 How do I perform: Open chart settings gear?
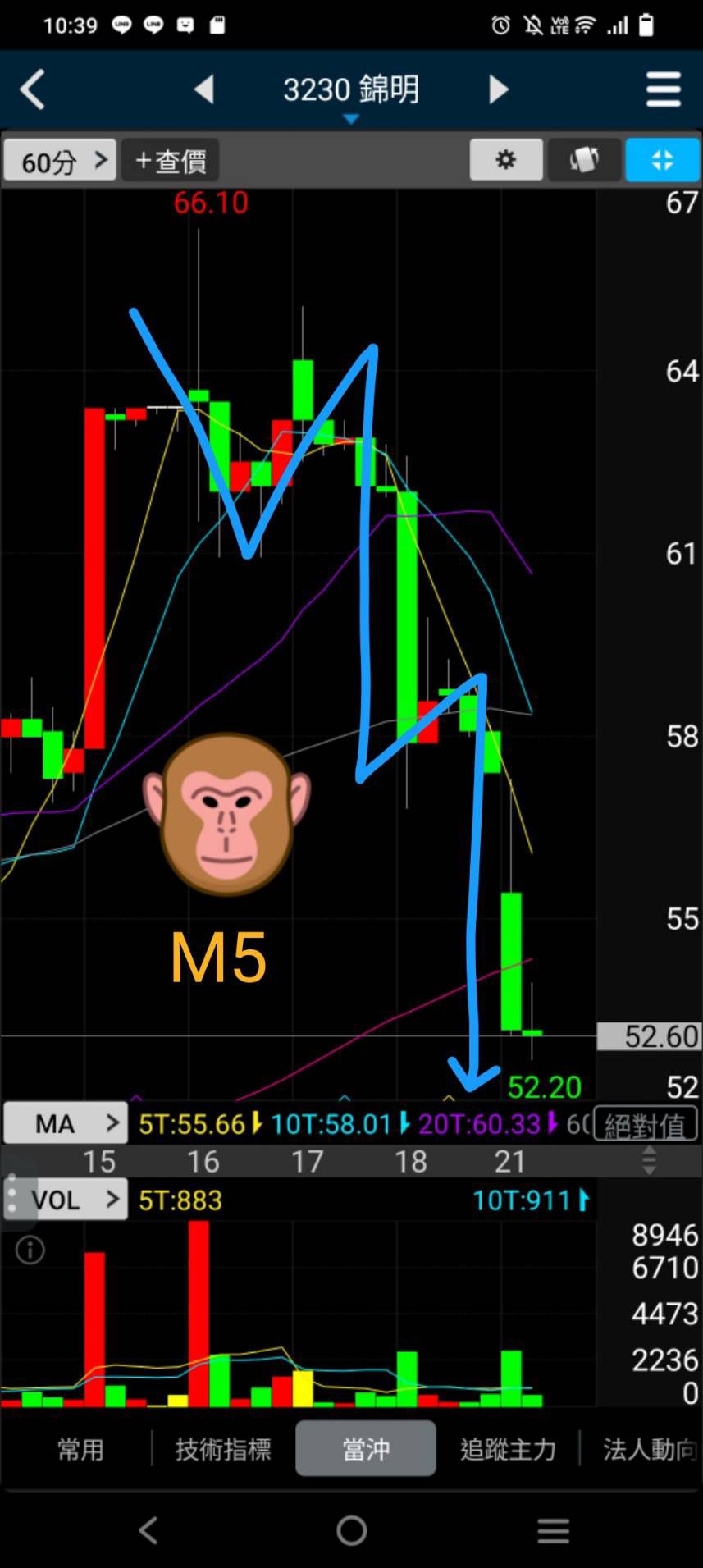point(506,159)
